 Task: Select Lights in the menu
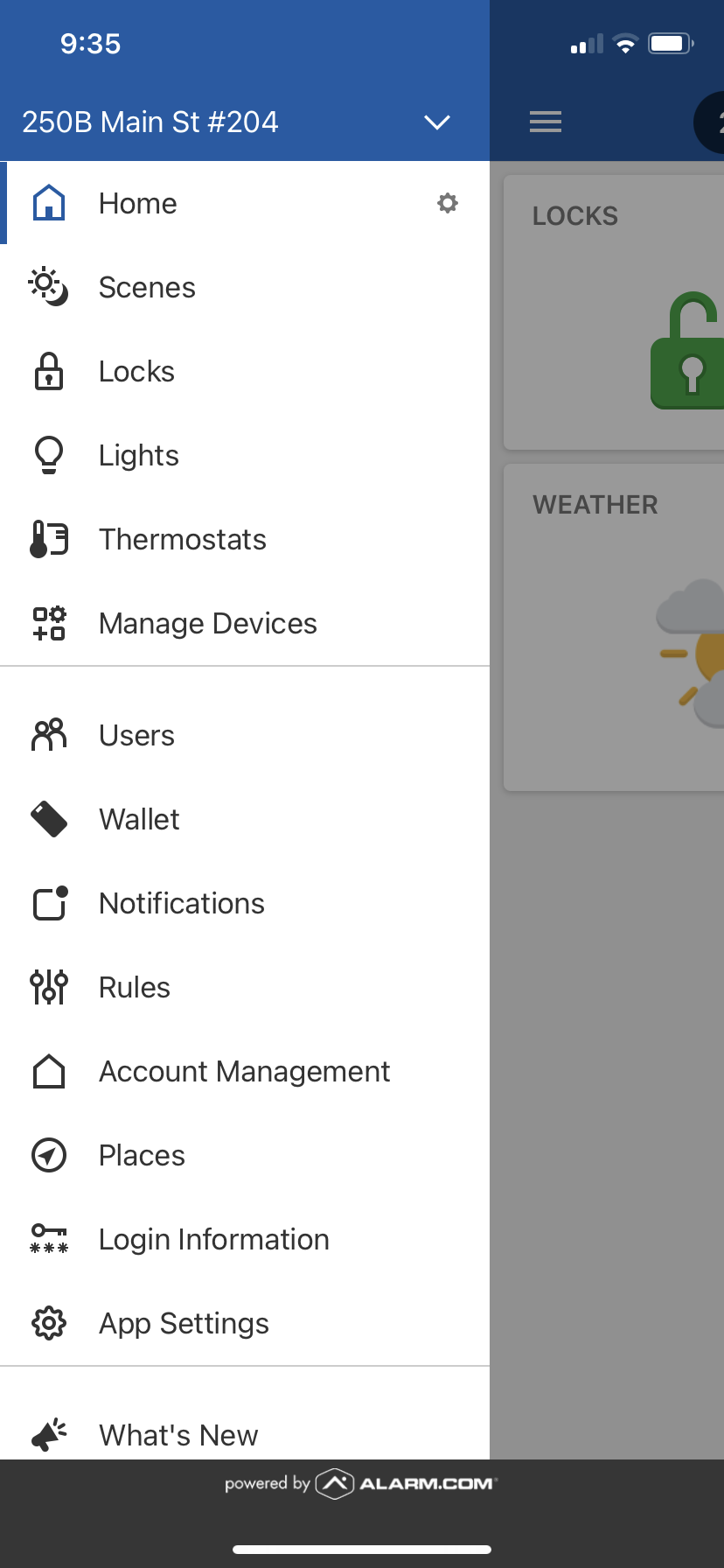(x=138, y=455)
